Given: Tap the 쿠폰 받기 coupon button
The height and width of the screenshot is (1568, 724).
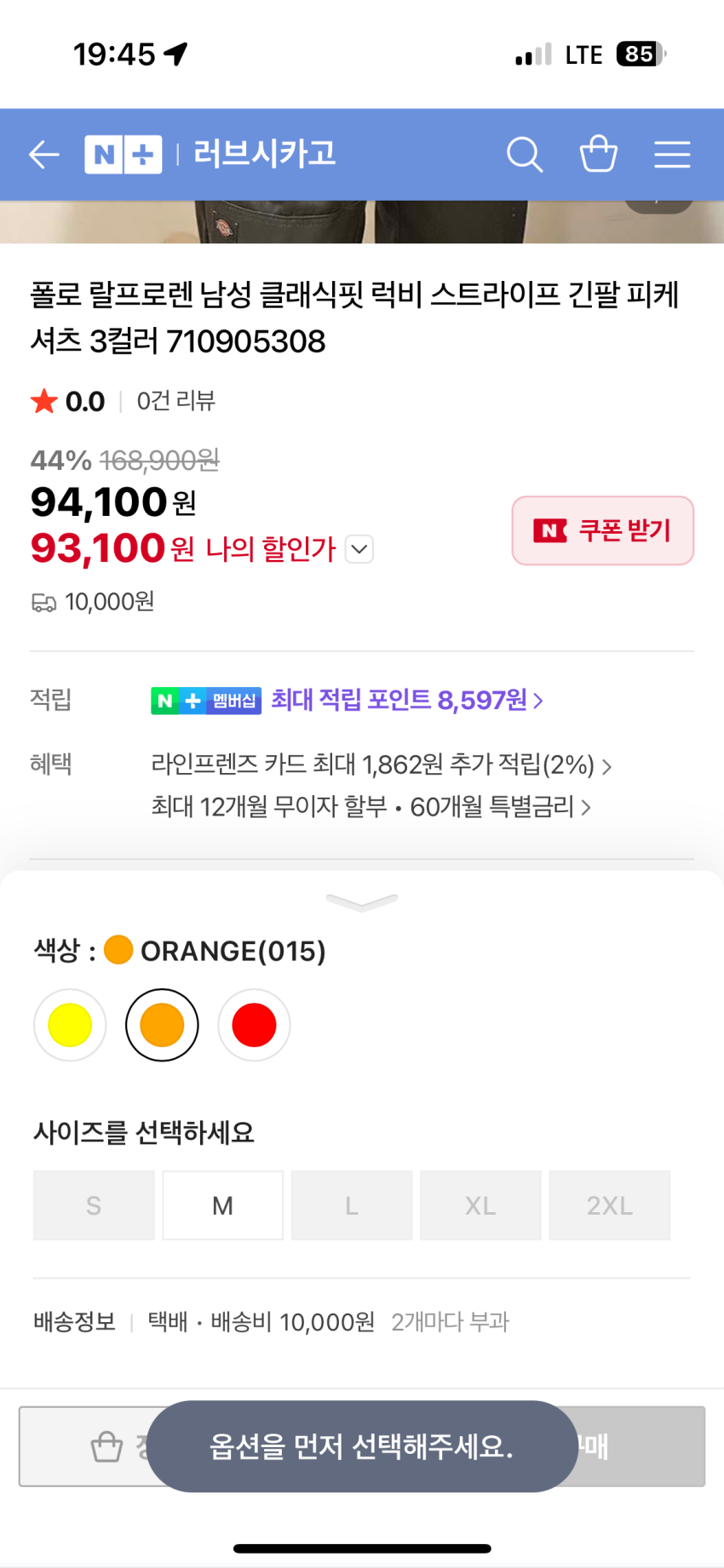Looking at the screenshot, I should pyautogui.click(x=602, y=530).
